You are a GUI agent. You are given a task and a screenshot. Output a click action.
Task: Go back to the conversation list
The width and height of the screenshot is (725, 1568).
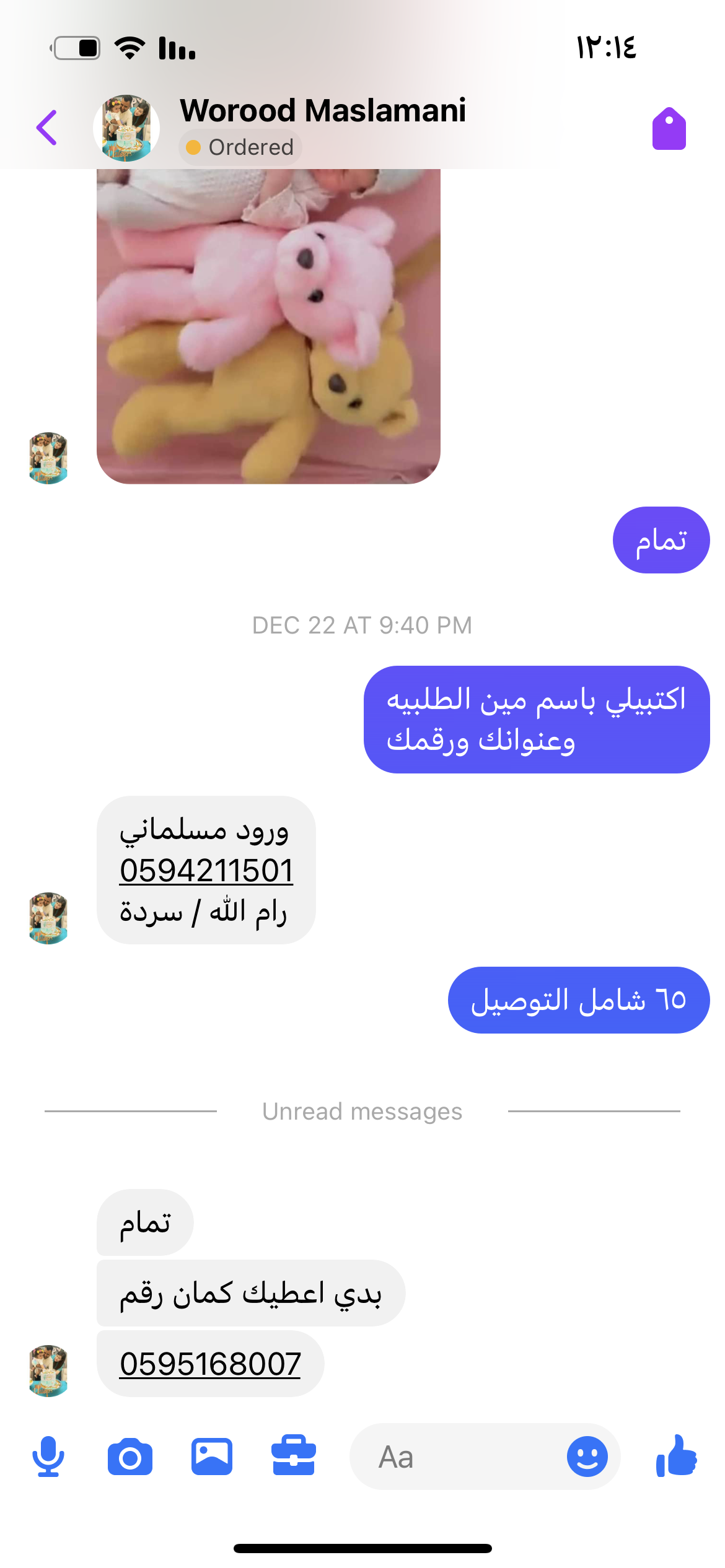click(x=47, y=128)
